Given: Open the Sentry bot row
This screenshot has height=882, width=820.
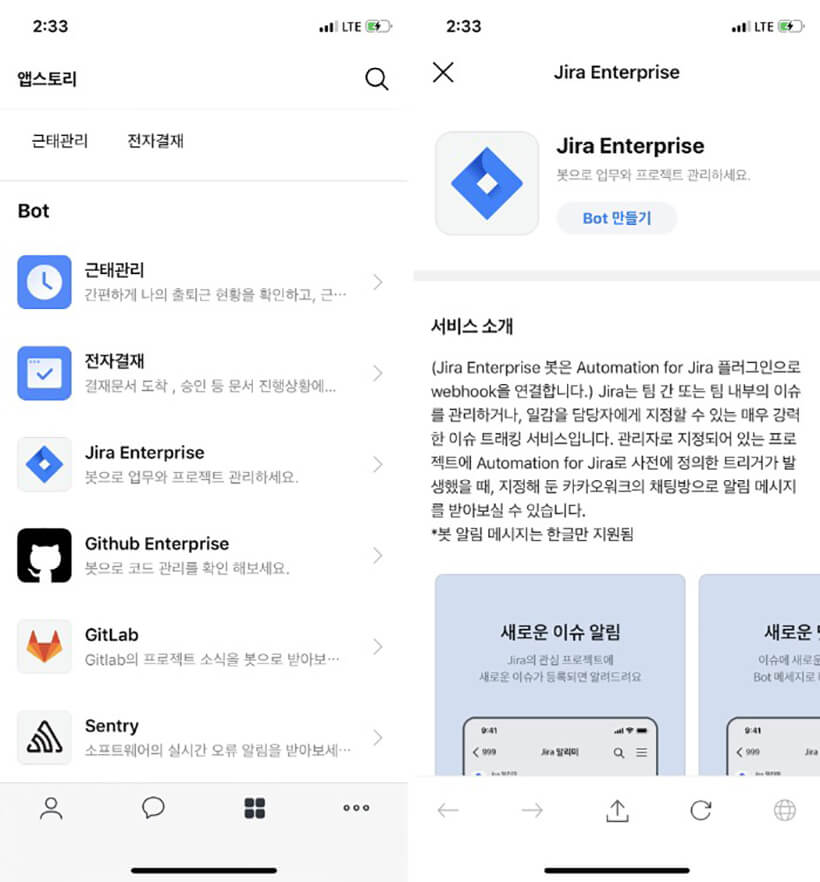Looking at the screenshot, I should pyautogui.click(x=200, y=737).
